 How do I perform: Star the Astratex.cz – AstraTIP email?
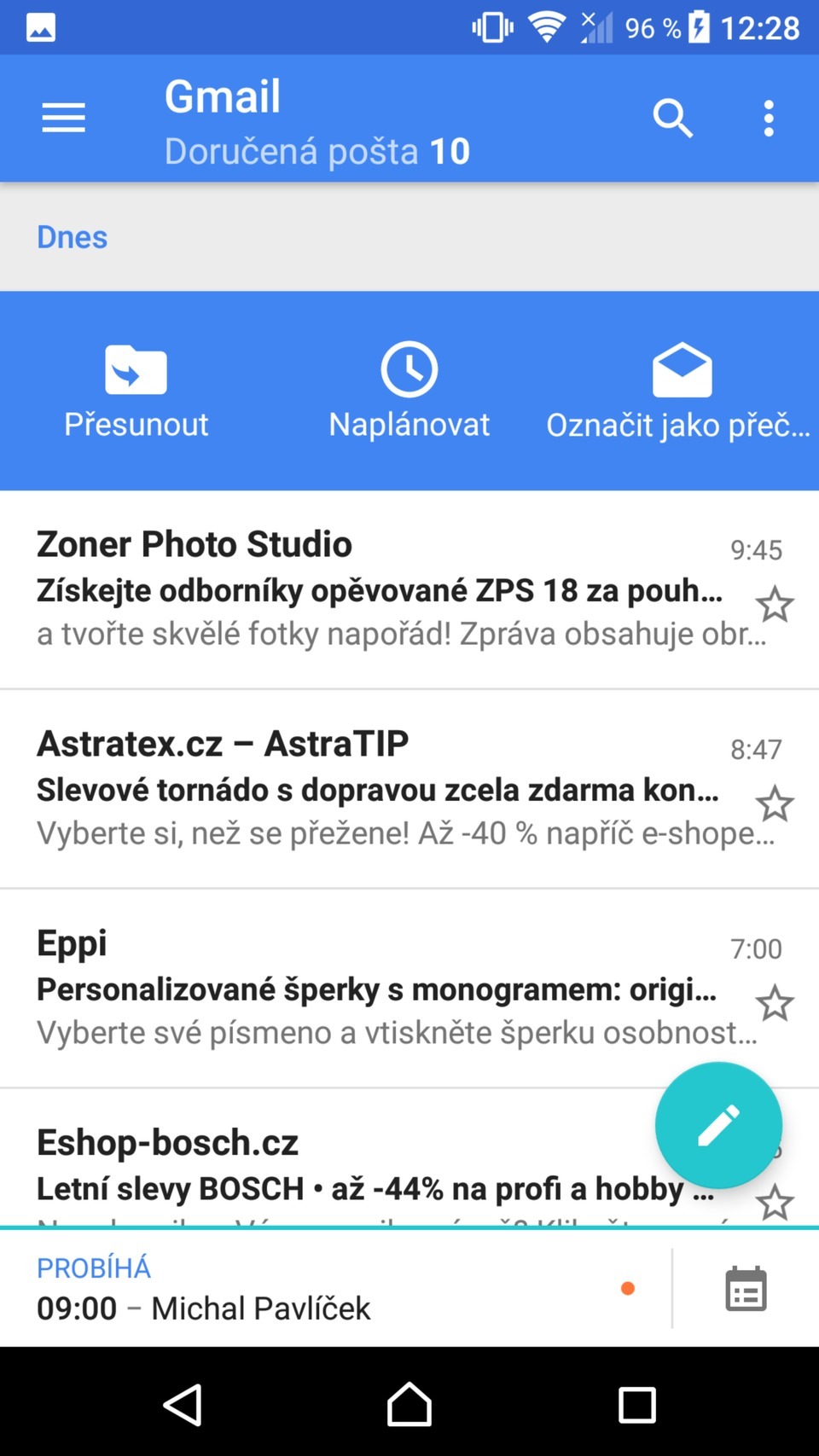(775, 803)
